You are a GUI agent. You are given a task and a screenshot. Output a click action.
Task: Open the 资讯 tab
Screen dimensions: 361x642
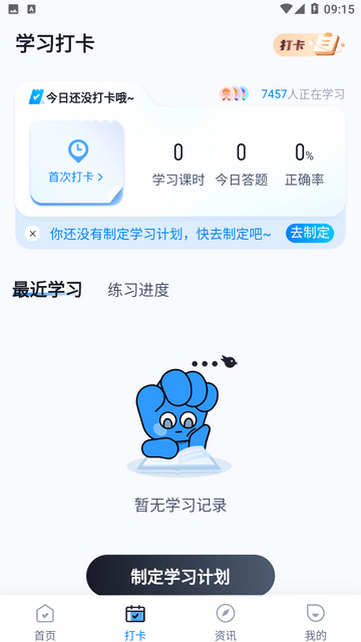click(226, 622)
